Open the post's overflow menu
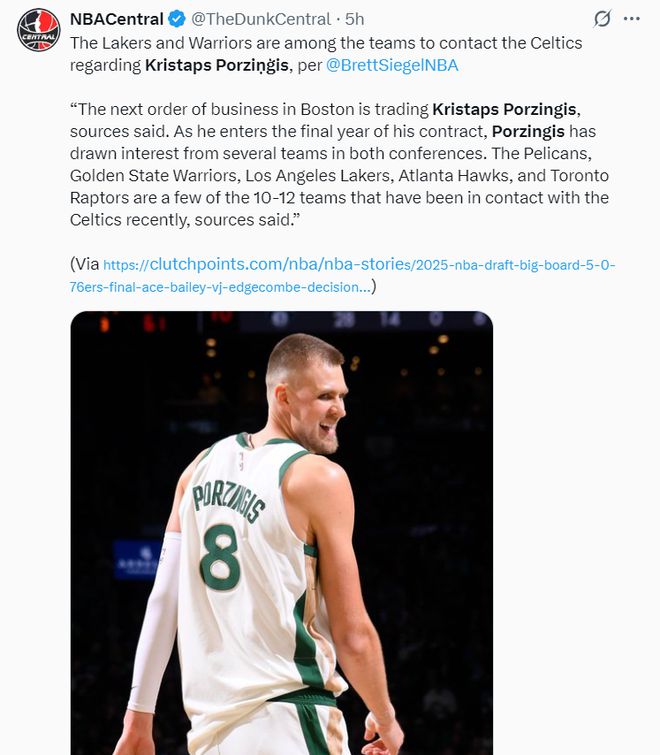Screen dimensions: 660x755 tap(631, 19)
